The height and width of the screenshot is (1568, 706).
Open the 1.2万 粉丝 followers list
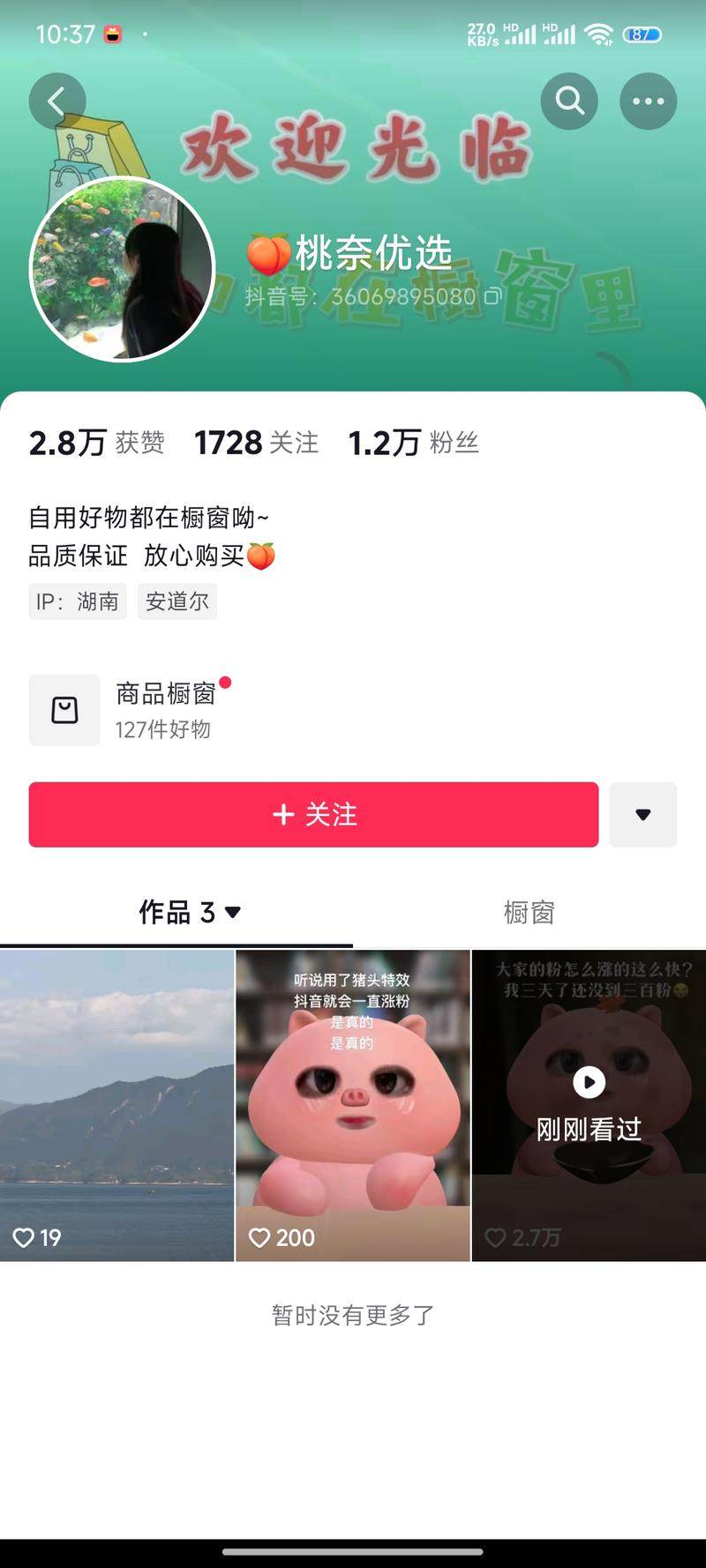pos(413,443)
